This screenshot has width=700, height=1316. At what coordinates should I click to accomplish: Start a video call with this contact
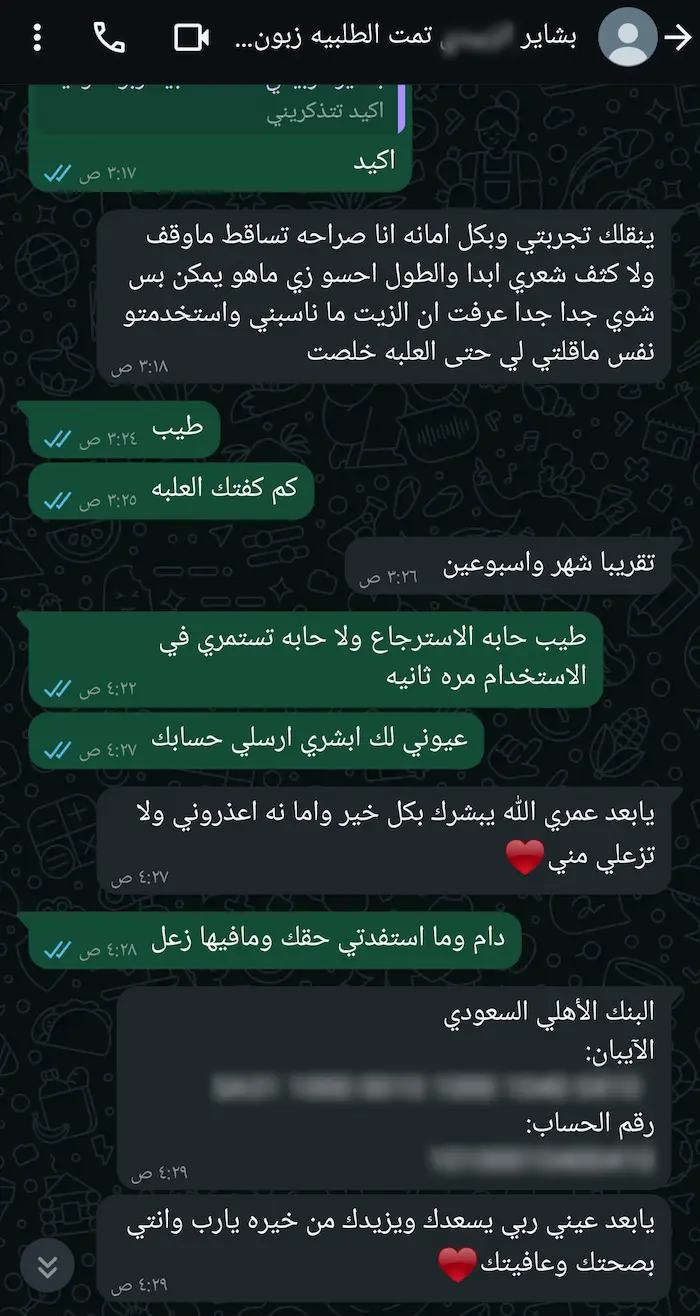(x=191, y=38)
